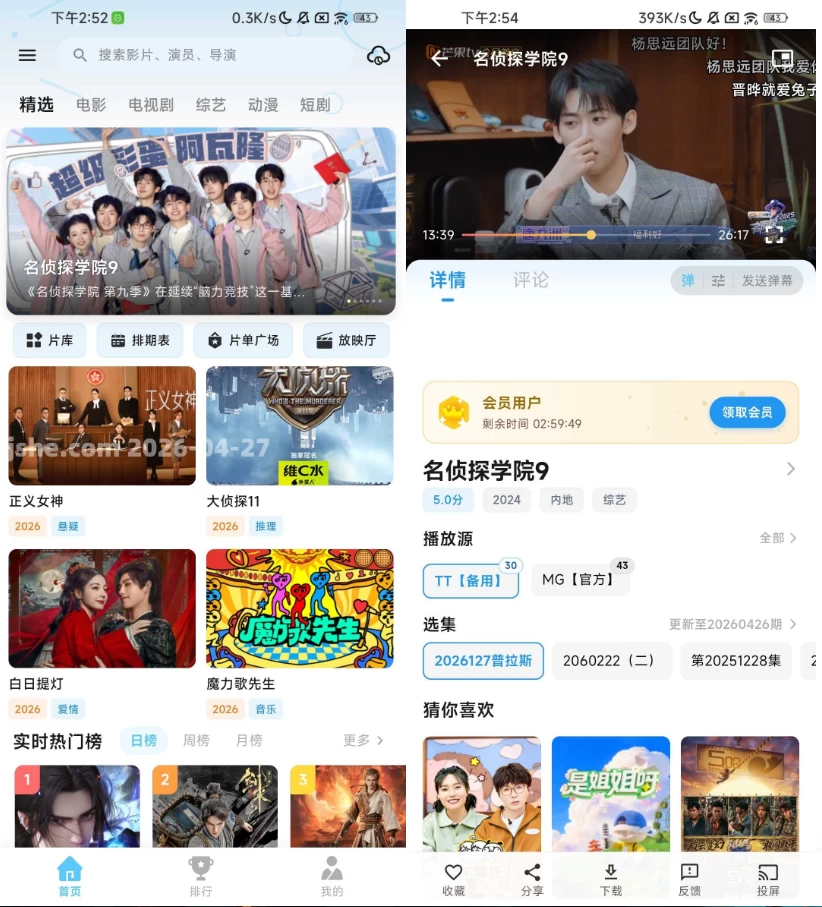This screenshot has height=907, width=822.
Task: Open 更多 for the hot ranking list
Action: [359, 741]
